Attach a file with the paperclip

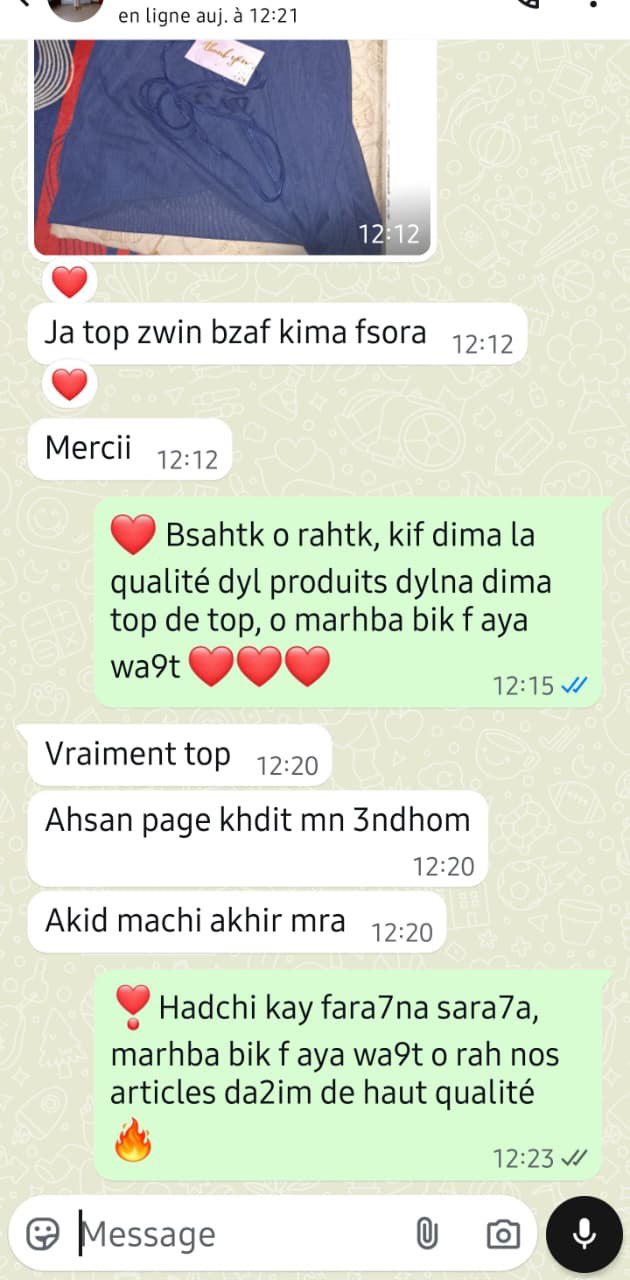(x=427, y=1234)
